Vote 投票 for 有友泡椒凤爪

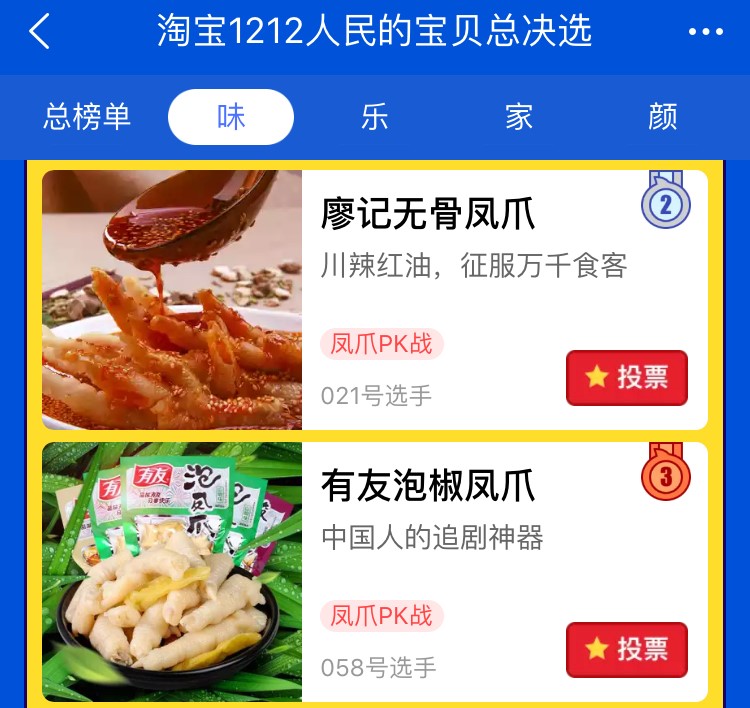[627, 649]
